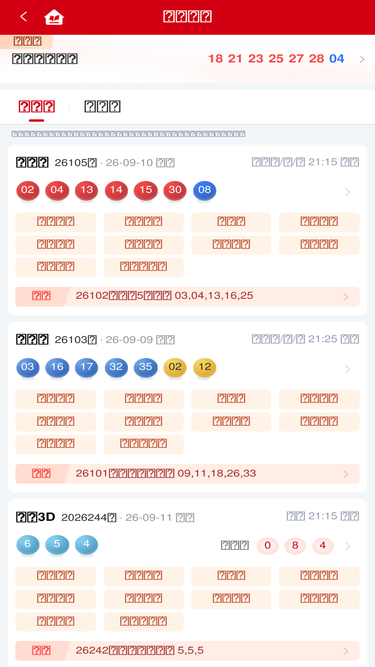375x667 pixels.
Task: Open the home icon in the header
Action: pyautogui.click(x=54, y=17)
